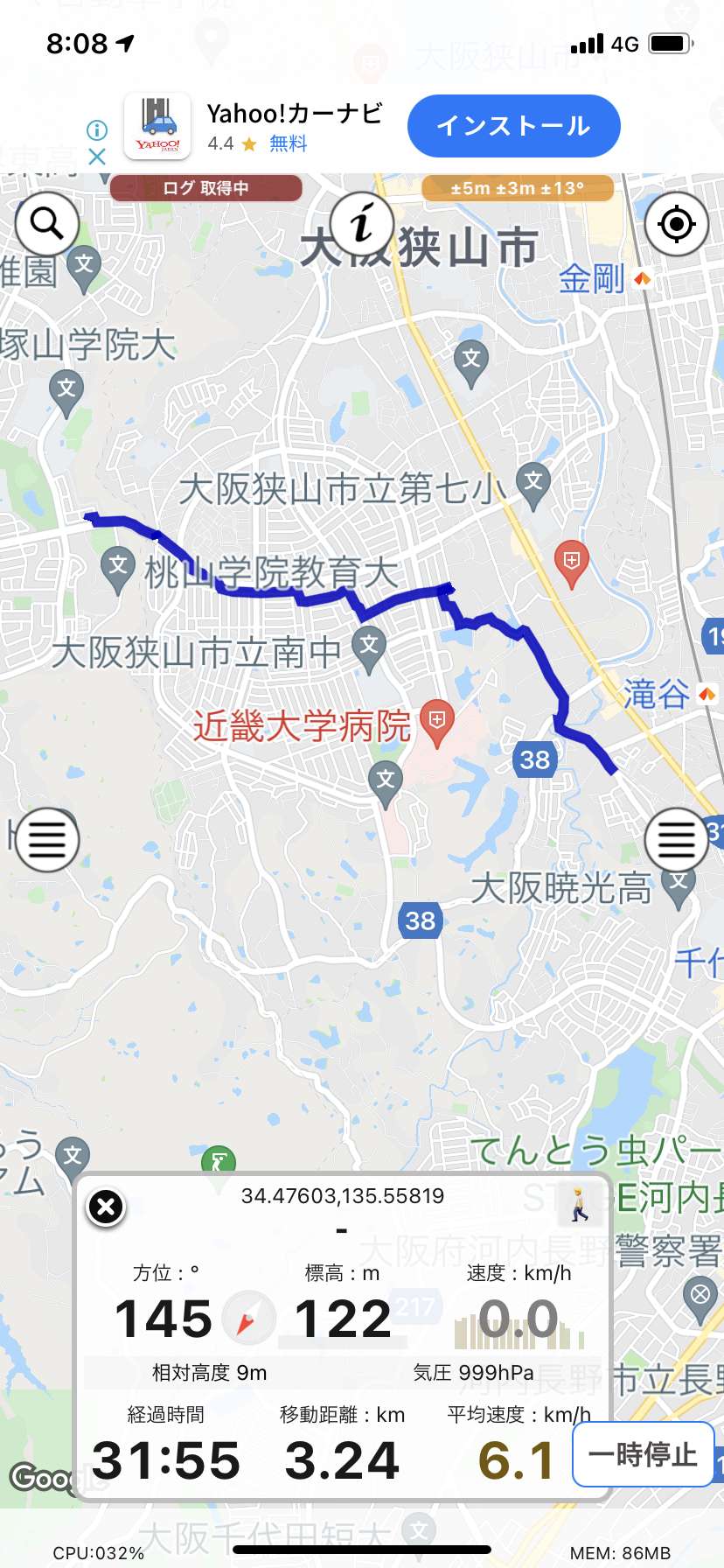The height and width of the screenshot is (1568, 724).
Task: Dismiss the Yahoo!カーナビ ad
Action: click(x=97, y=157)
